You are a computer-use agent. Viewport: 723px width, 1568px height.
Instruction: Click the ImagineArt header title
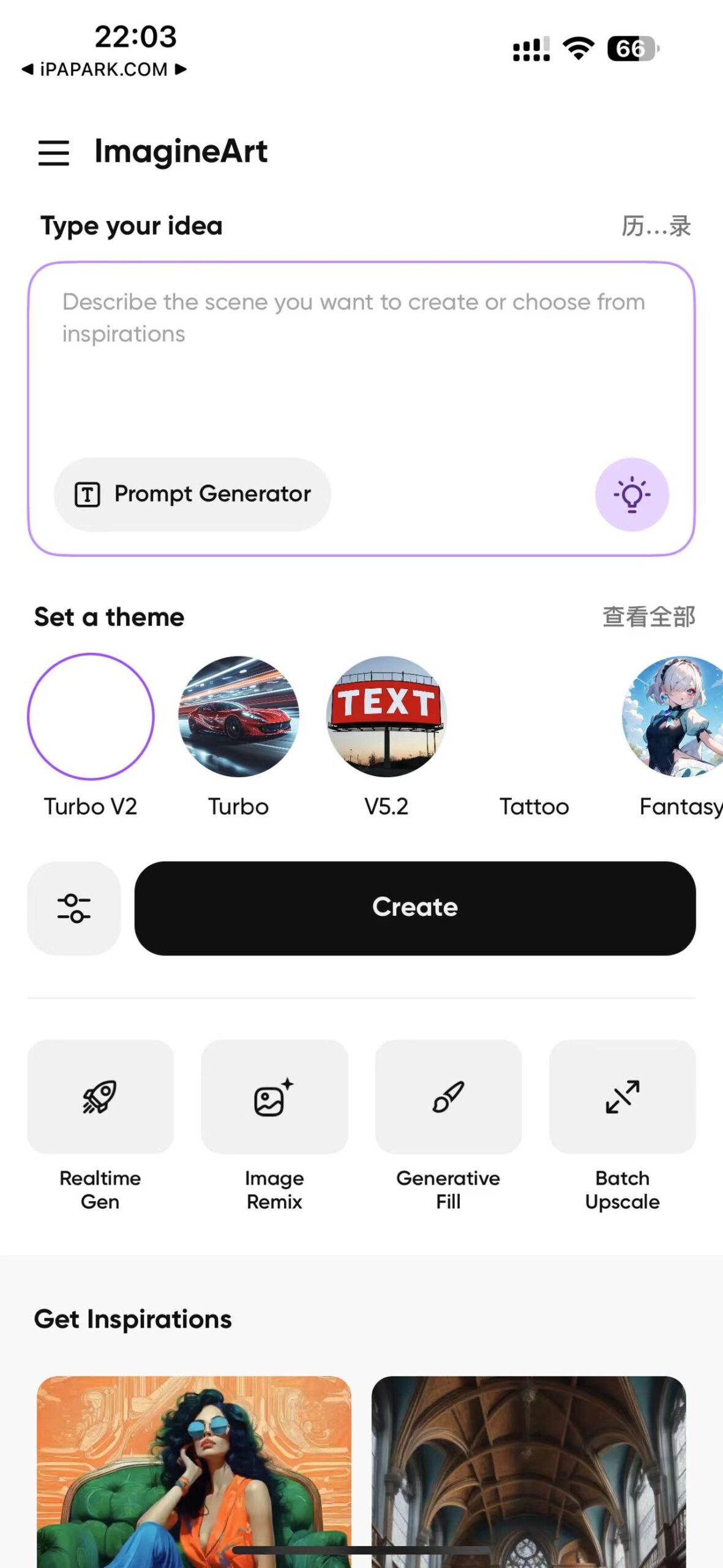[x=181, y=151]
